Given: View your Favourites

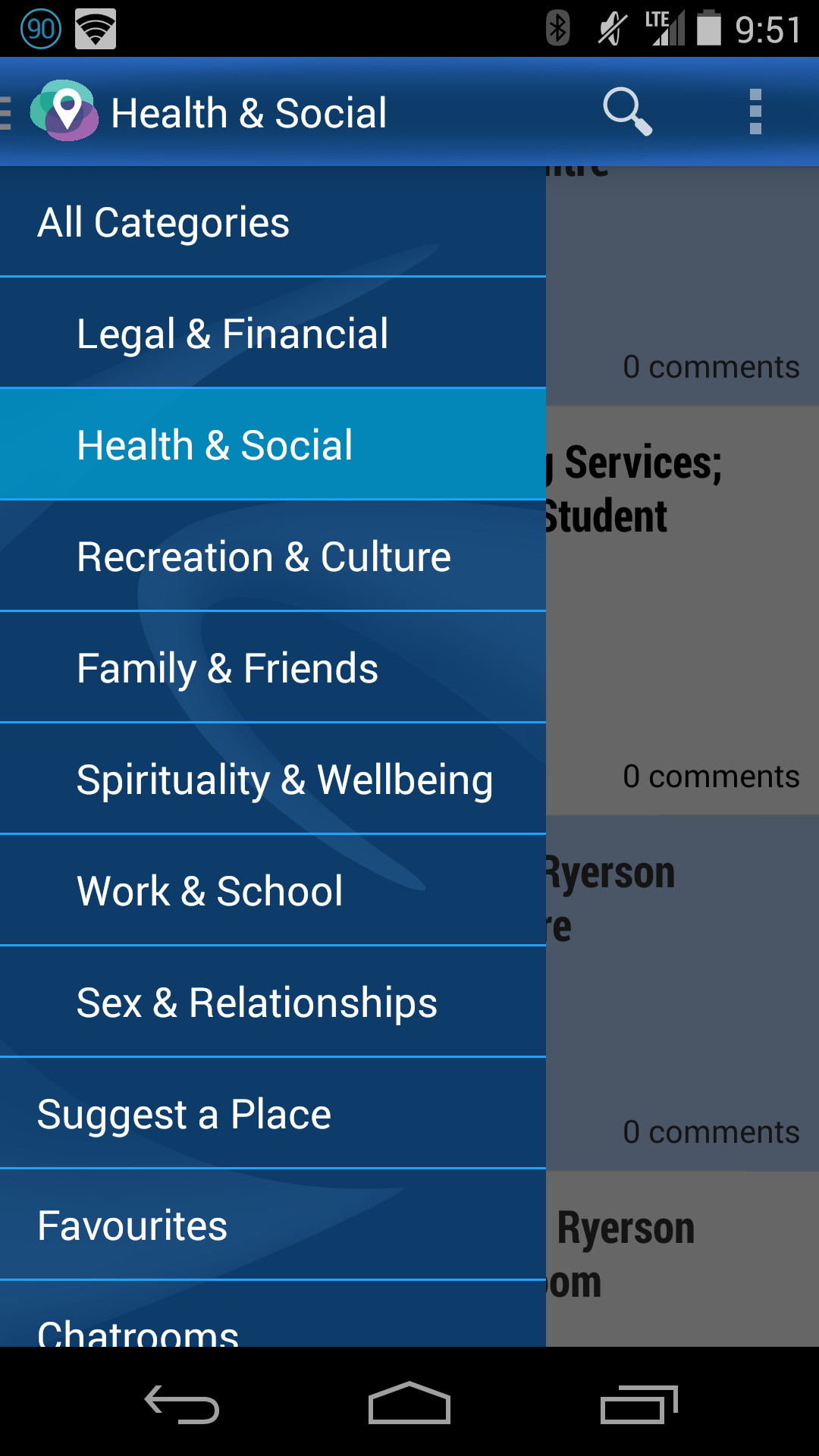Looking at the screenshot, I should click(x=133, y=1225).
